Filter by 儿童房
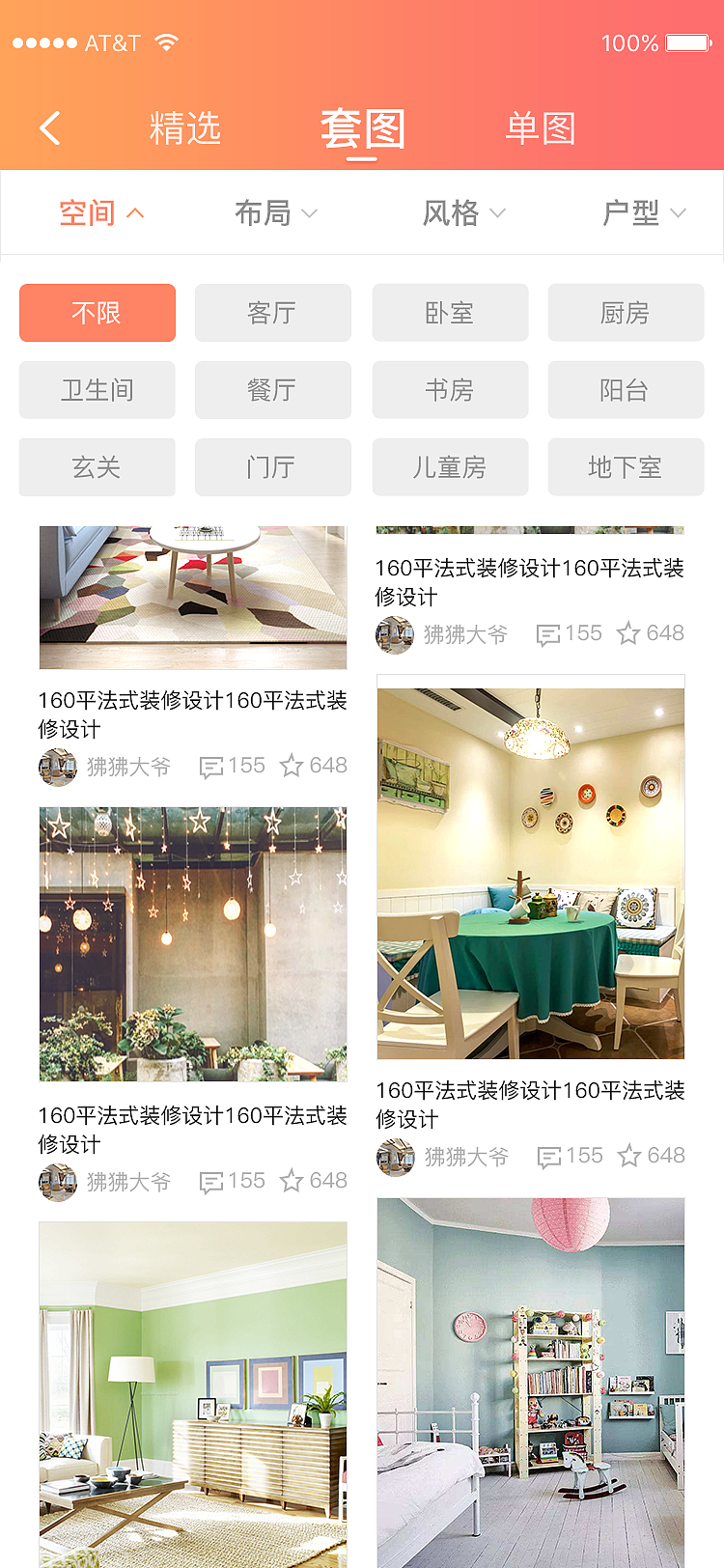The height and width of the screenshot is (1568, 724). tap(450, 467)
